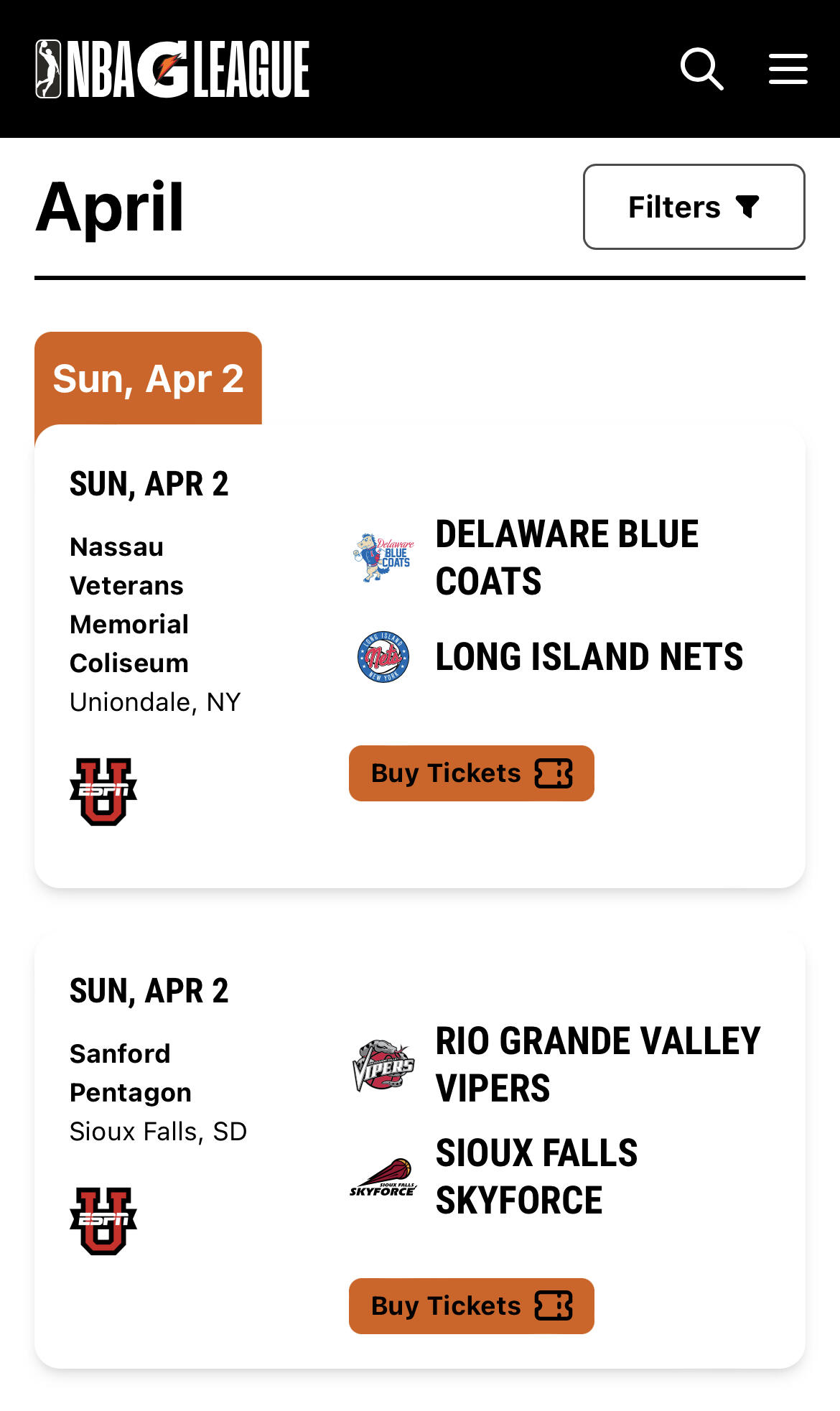Buy tickets for Vipers vs Skyforce
The image size is (840, 1411).
click(x=471, y=1306)
